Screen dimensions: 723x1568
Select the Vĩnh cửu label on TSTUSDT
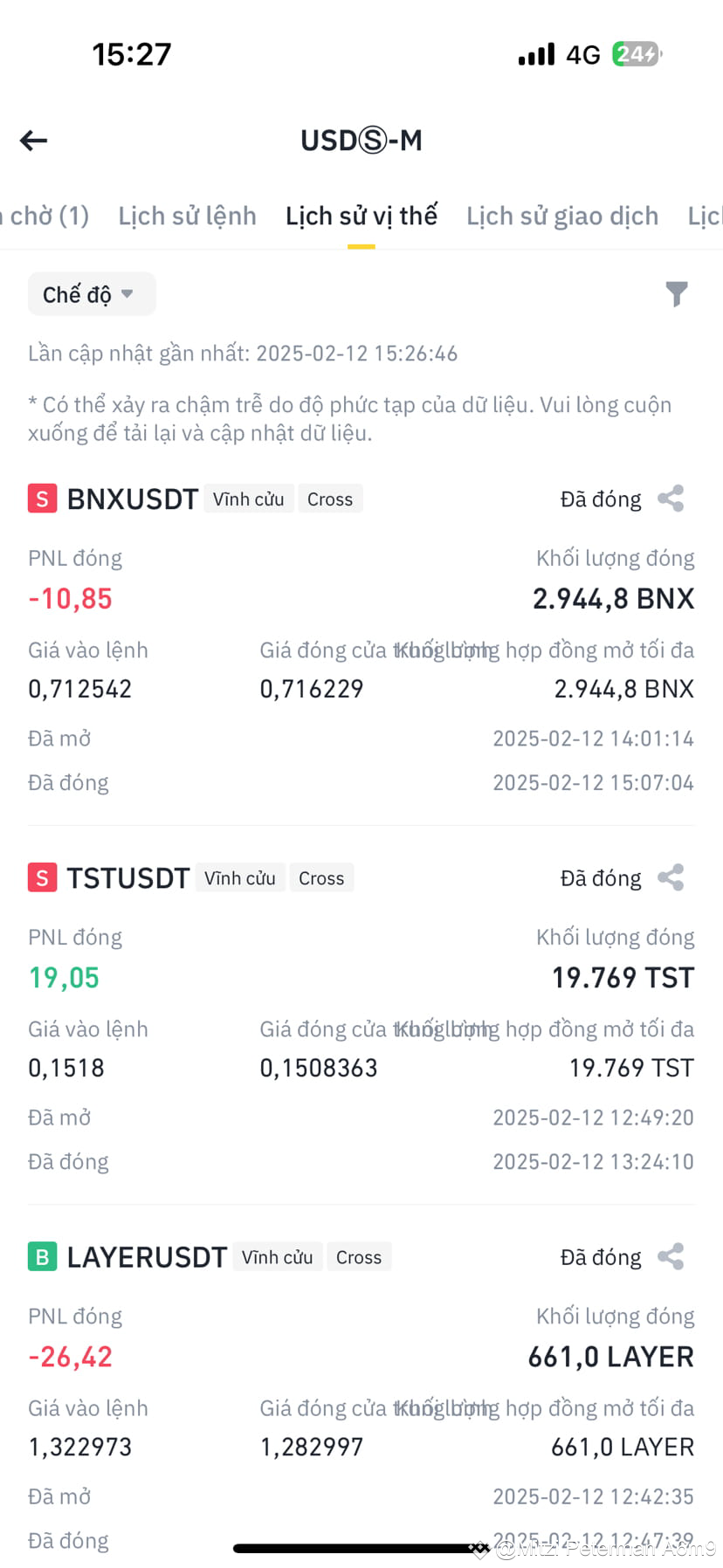[x=239, y=877]
